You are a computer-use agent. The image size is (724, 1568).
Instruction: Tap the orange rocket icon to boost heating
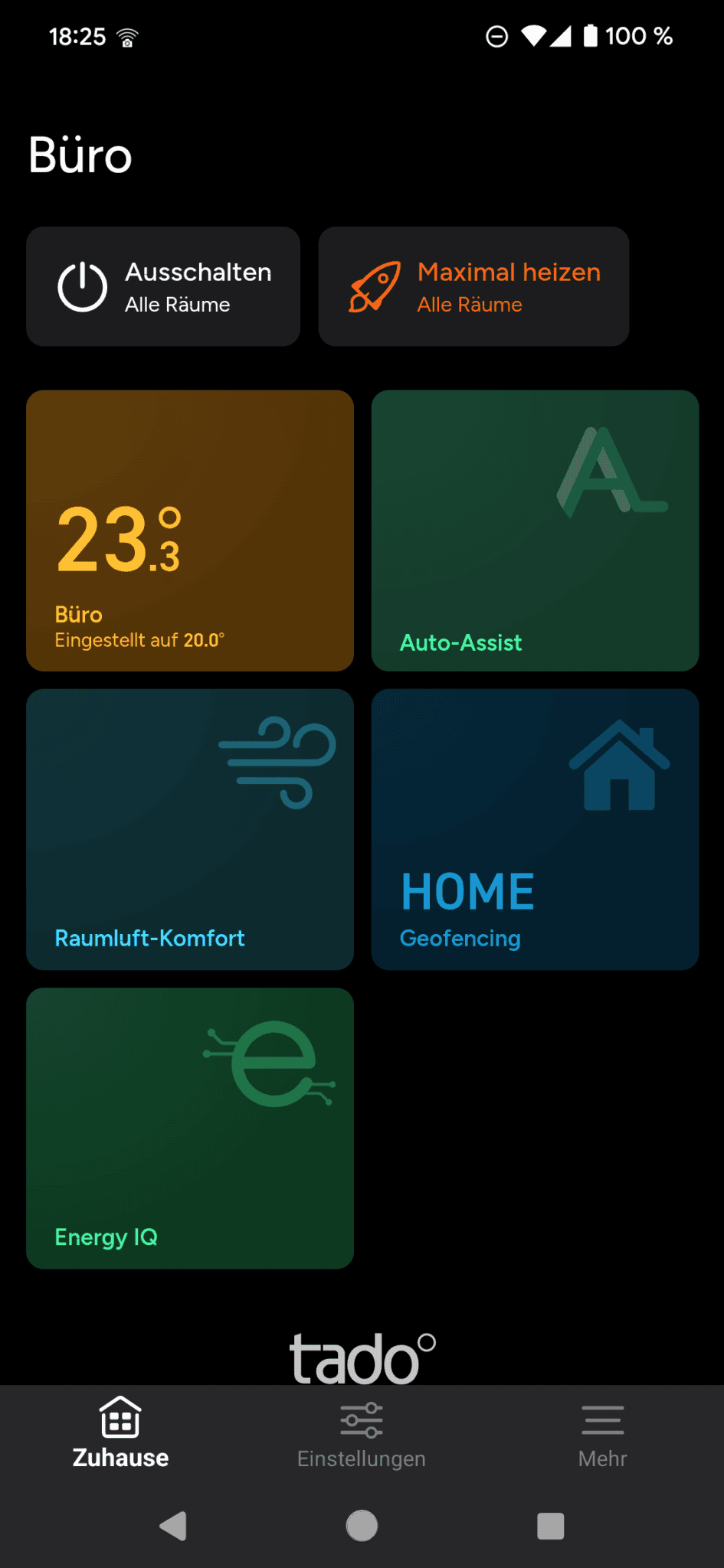tap(375, 286)
